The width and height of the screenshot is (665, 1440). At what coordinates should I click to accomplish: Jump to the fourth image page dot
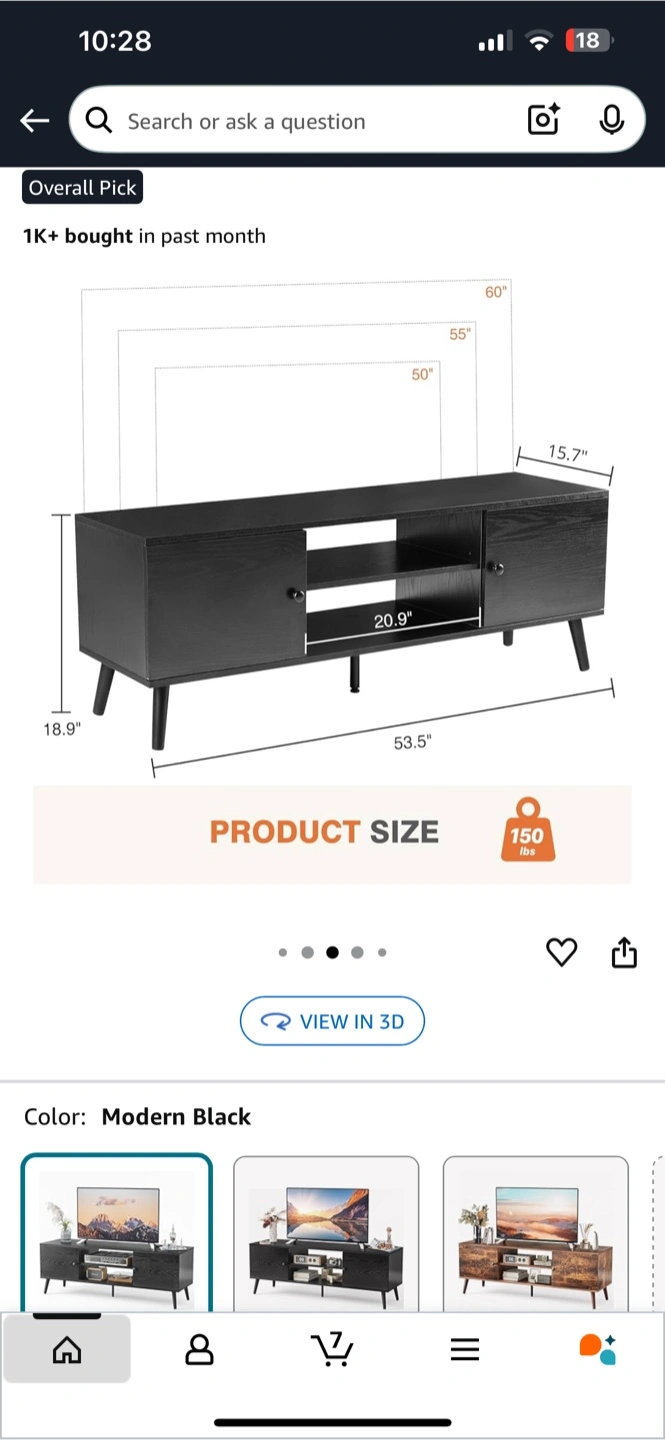[x=357, y=952]
